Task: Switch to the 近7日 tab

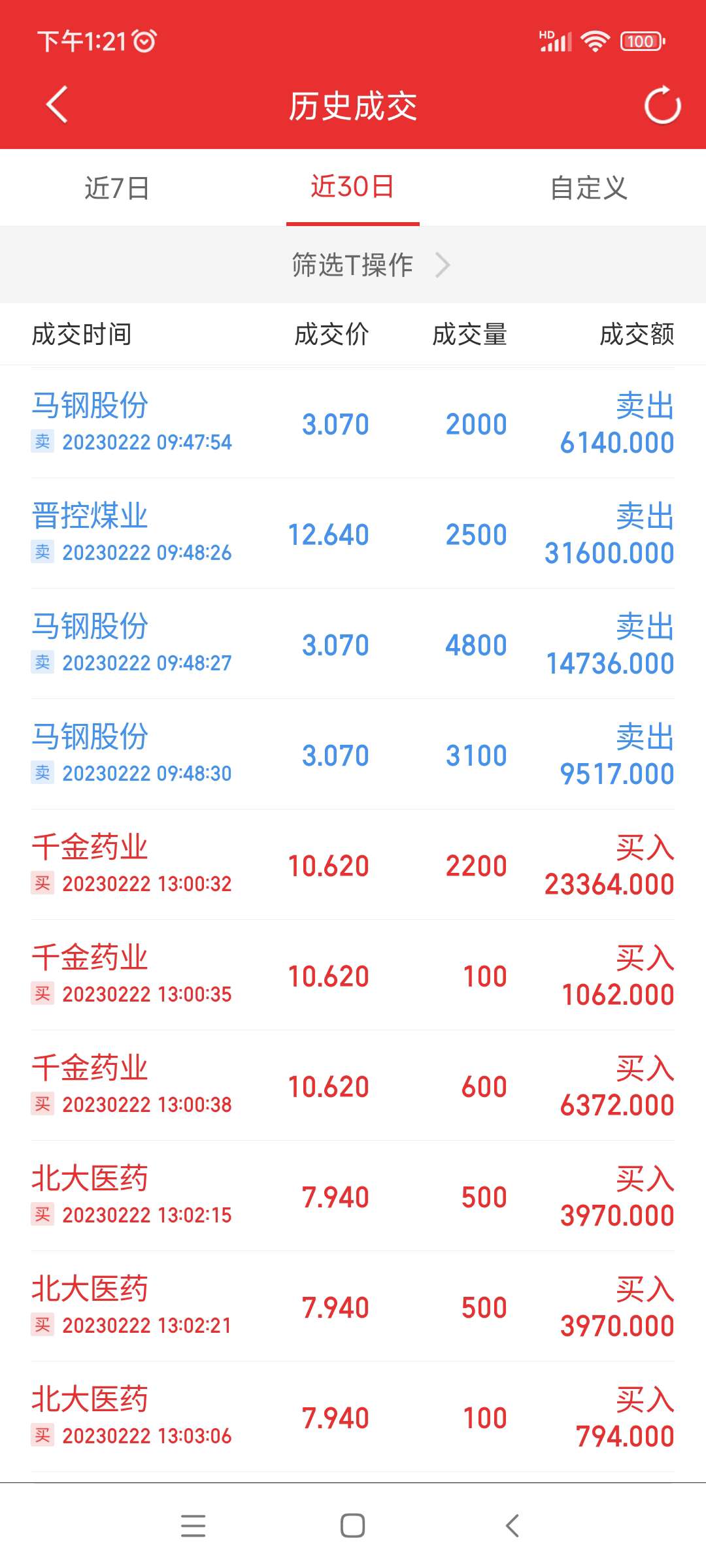Action: click(117, 188)
